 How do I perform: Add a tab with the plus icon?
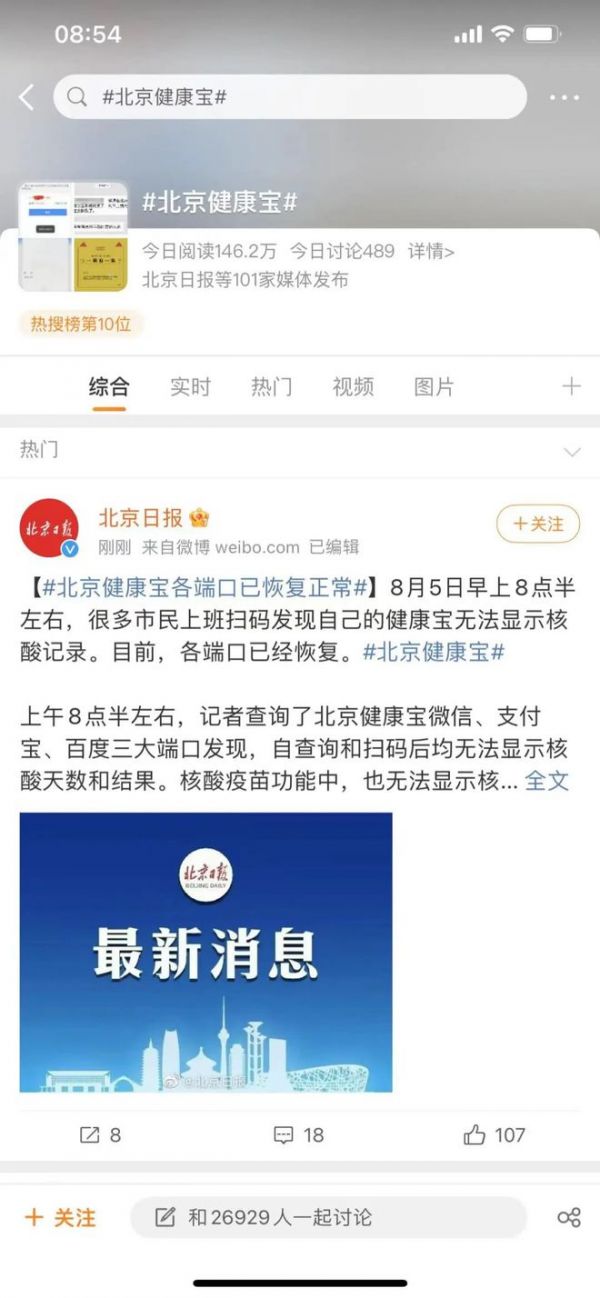click(x=571, y=387)
